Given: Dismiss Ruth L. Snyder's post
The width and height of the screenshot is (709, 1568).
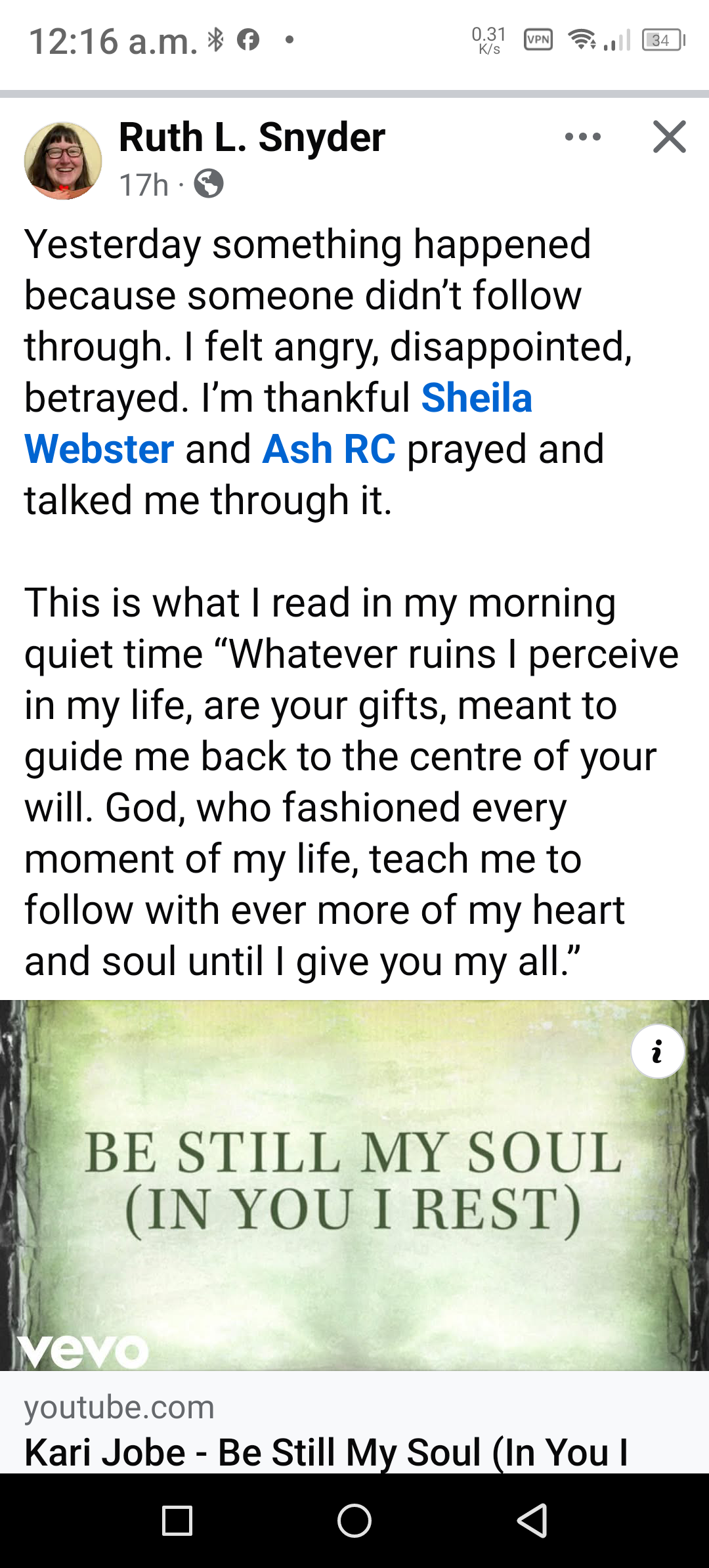Looking at the screenshot, I should click(669, 137).
